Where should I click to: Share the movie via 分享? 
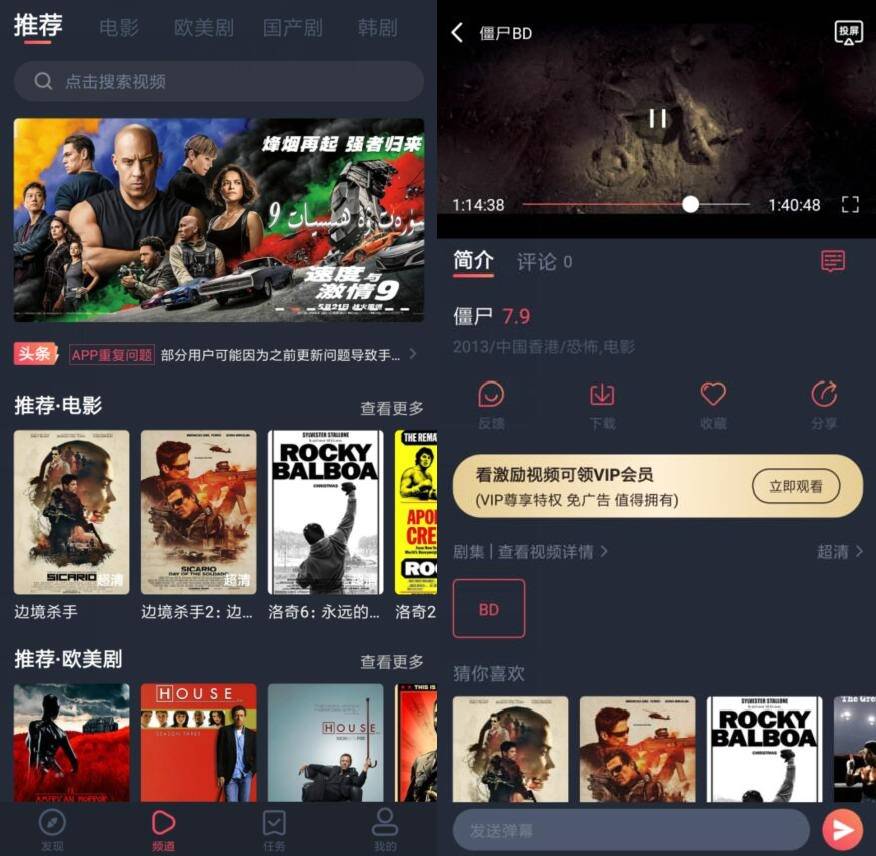pyautogui.click(x=824, y=403)
